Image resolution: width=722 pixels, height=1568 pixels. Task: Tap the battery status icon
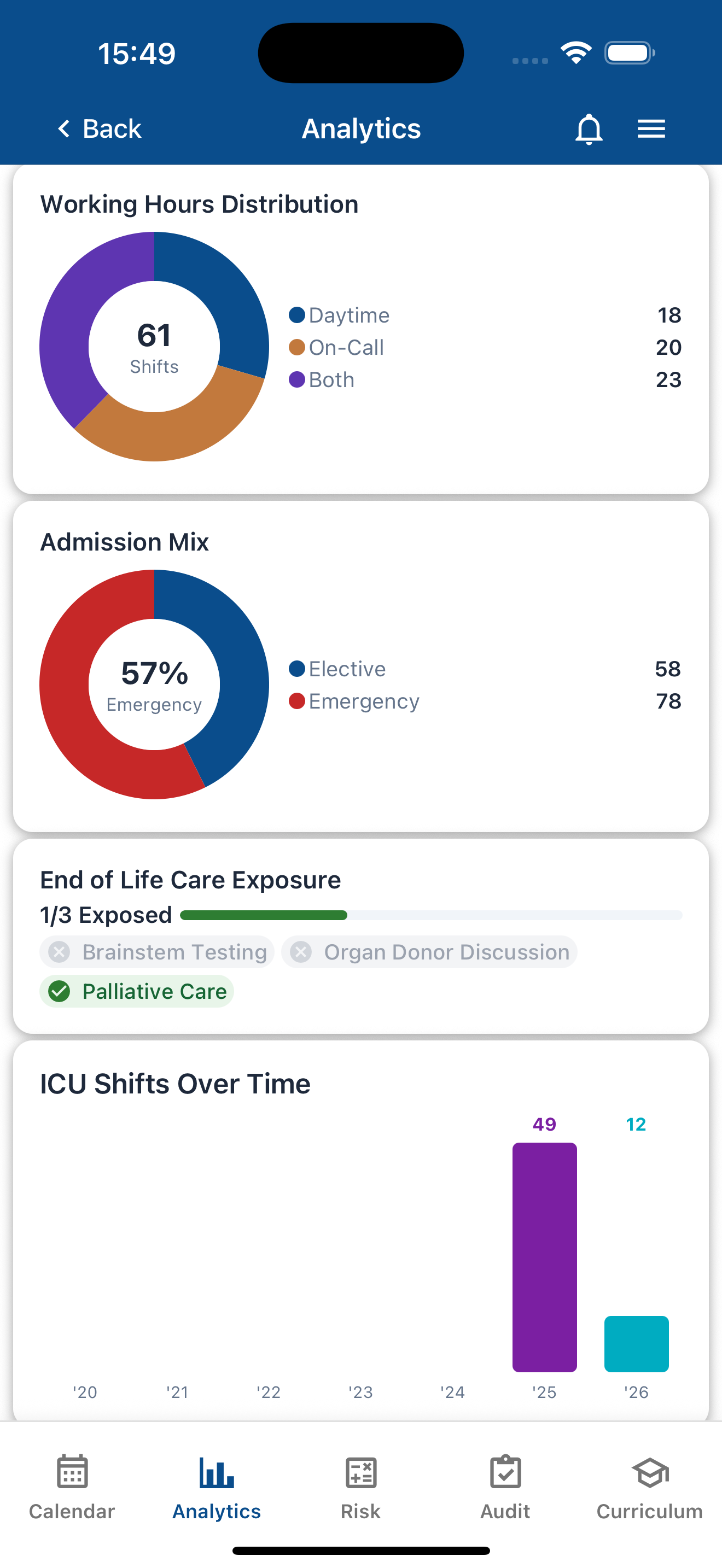pyautogui.click(x=629, y=53)
